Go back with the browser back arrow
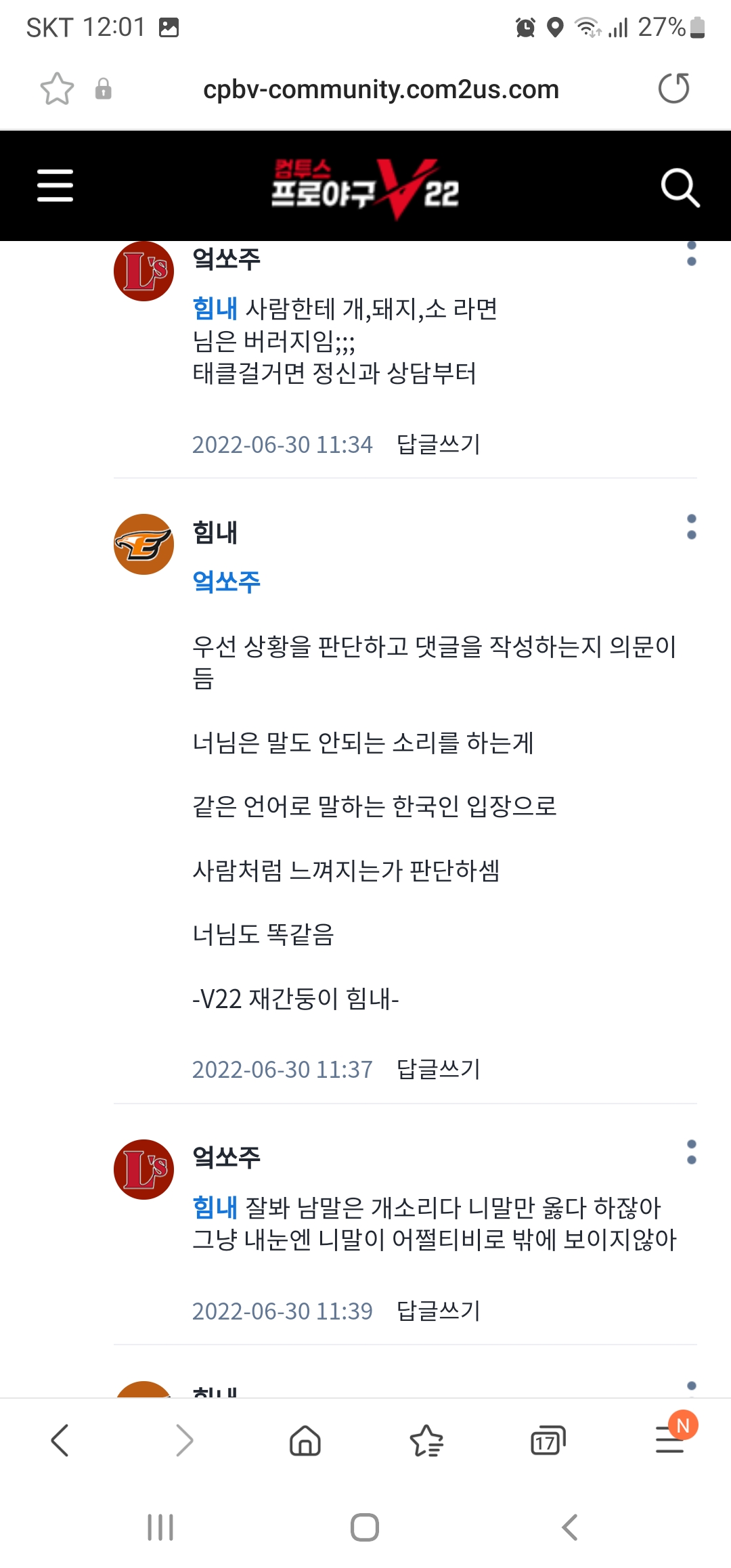This screenshot has height=1568, width=731. (x=60, y=1440)
